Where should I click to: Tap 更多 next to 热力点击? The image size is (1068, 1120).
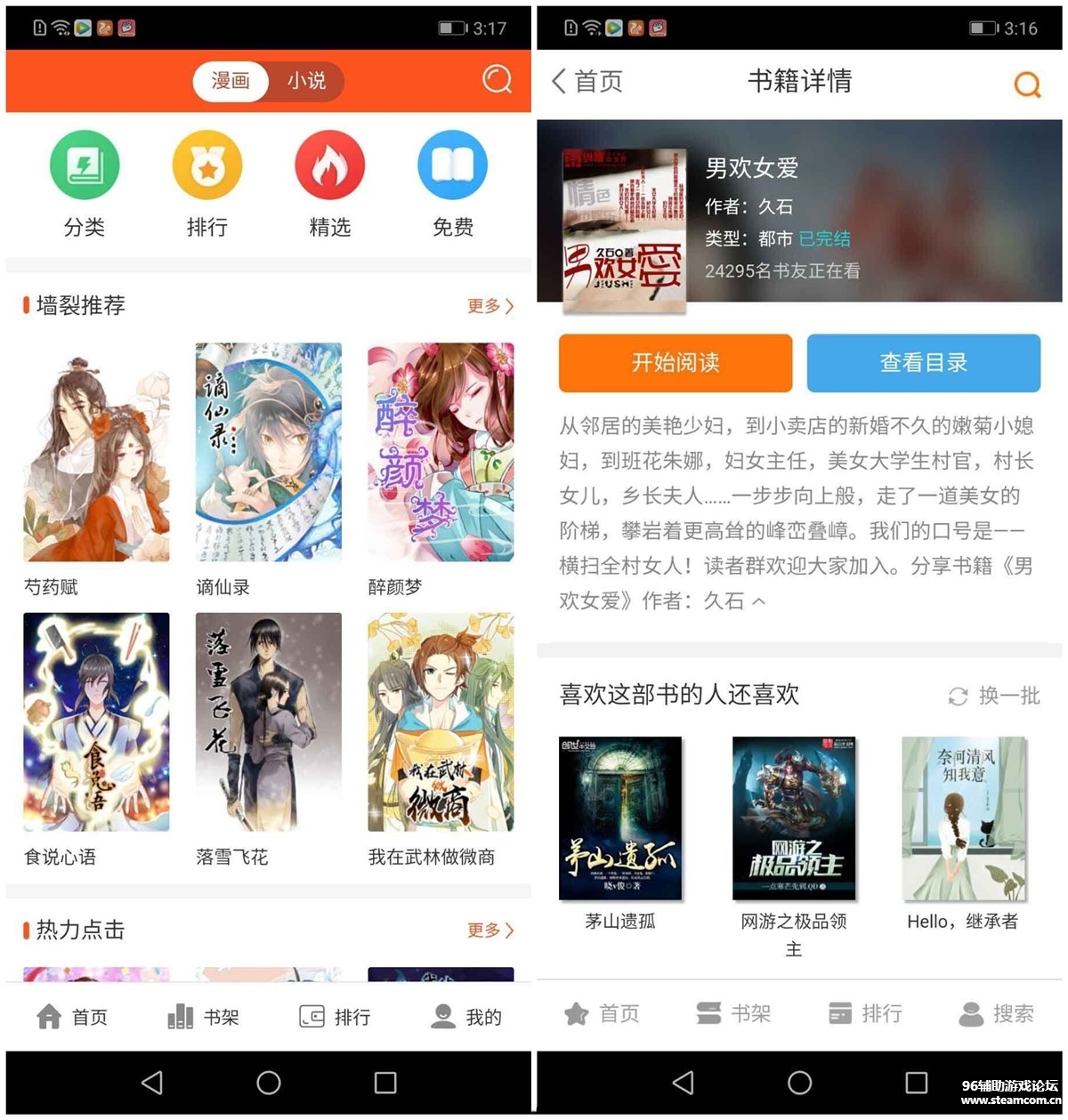pyautogui.click(x=489, y=931)
